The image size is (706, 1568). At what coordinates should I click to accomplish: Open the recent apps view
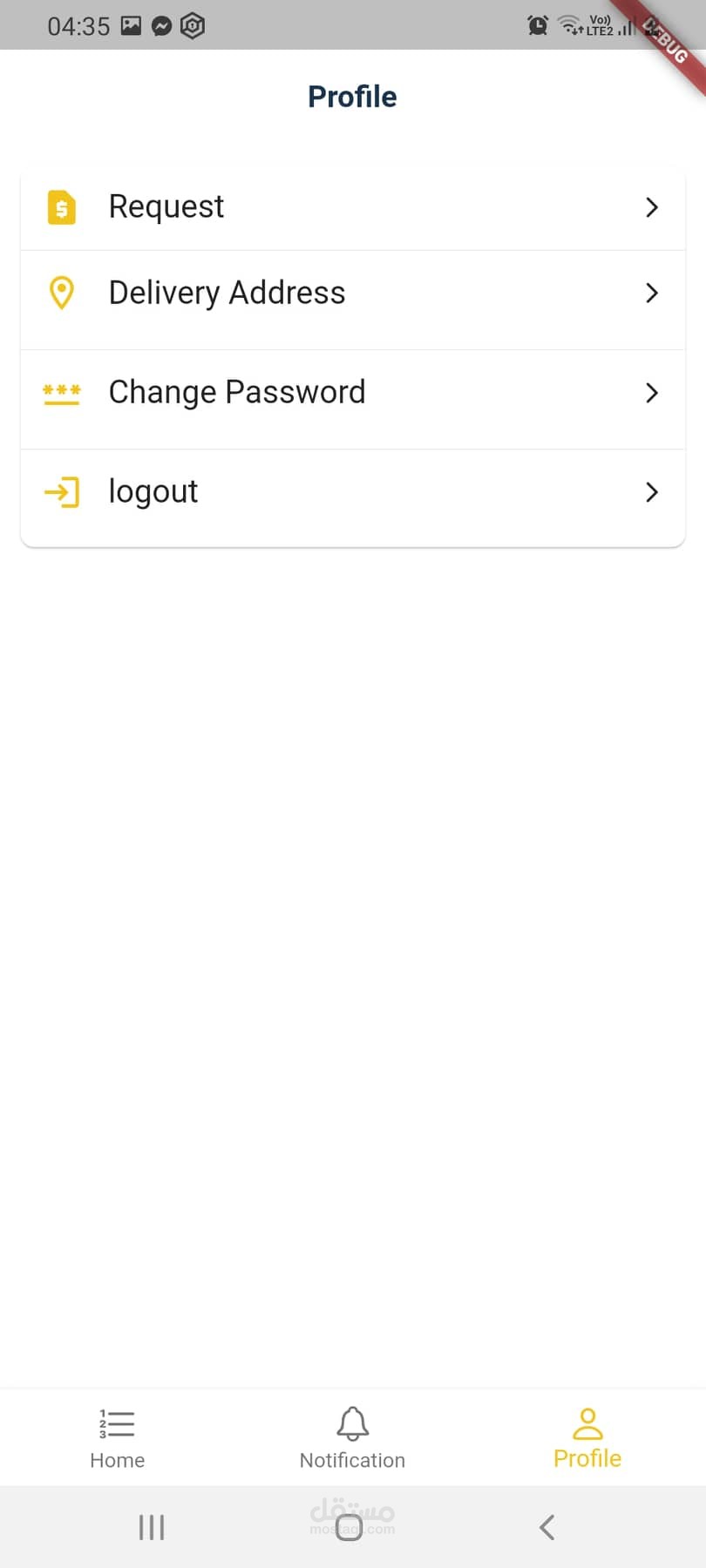click(x=152, y=1527)
